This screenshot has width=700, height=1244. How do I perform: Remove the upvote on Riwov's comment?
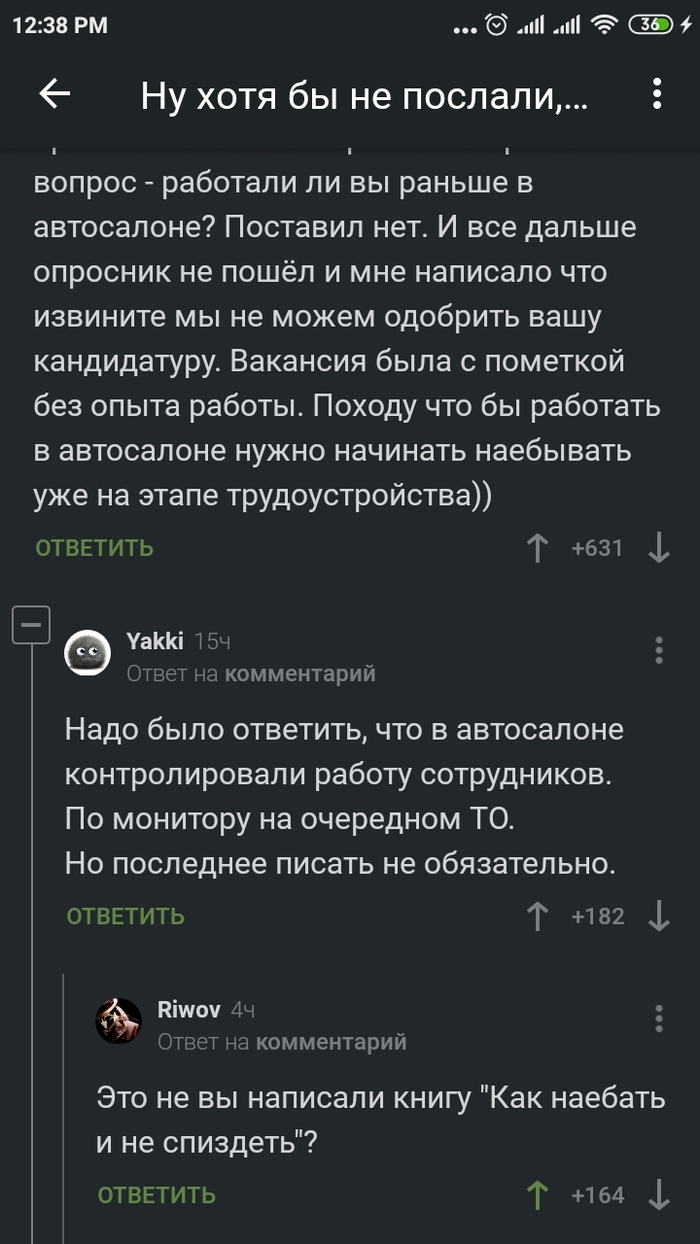538,1195
